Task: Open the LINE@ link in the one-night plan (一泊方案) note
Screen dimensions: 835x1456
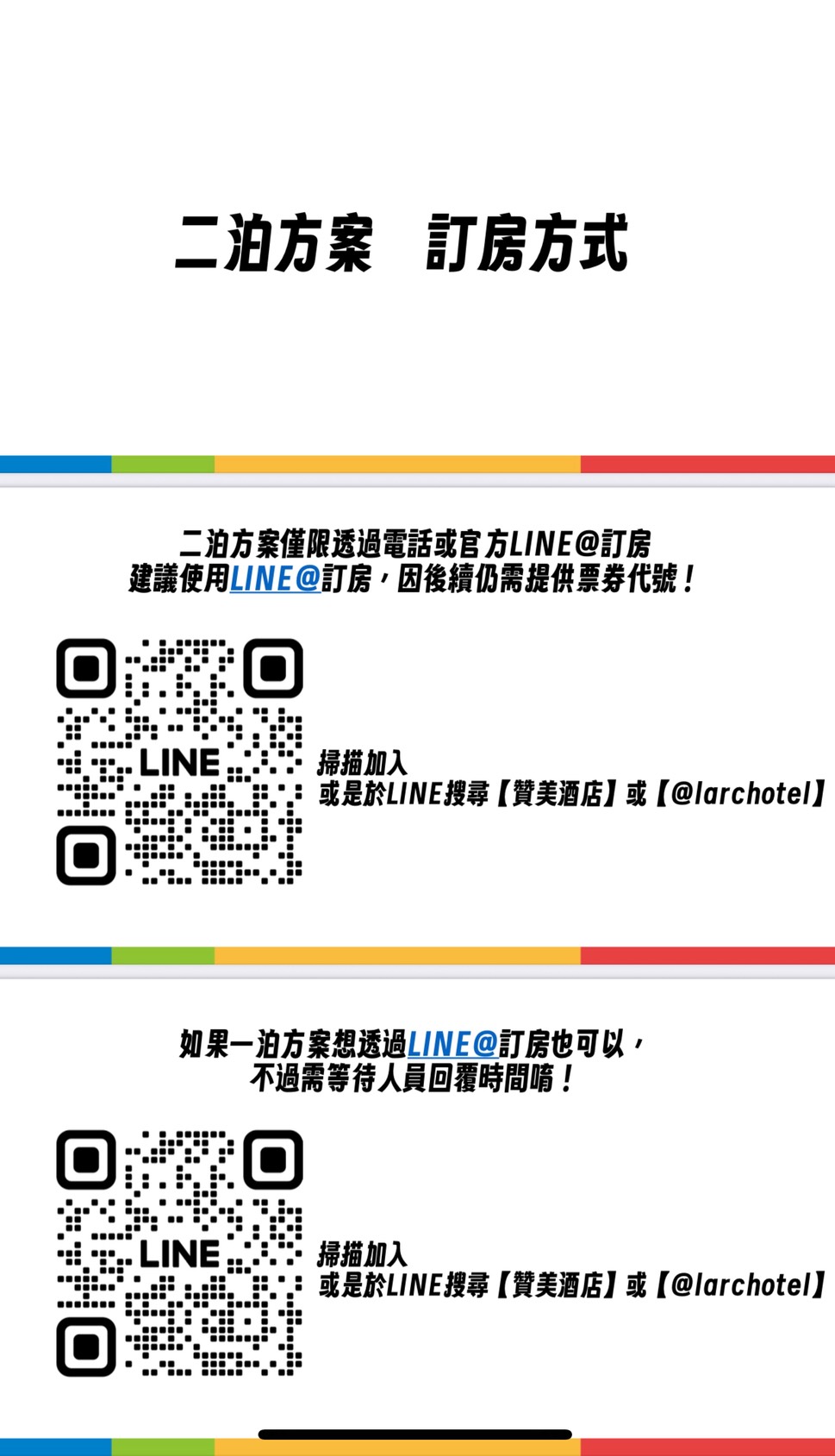Action: click(x=452, y=1044)
